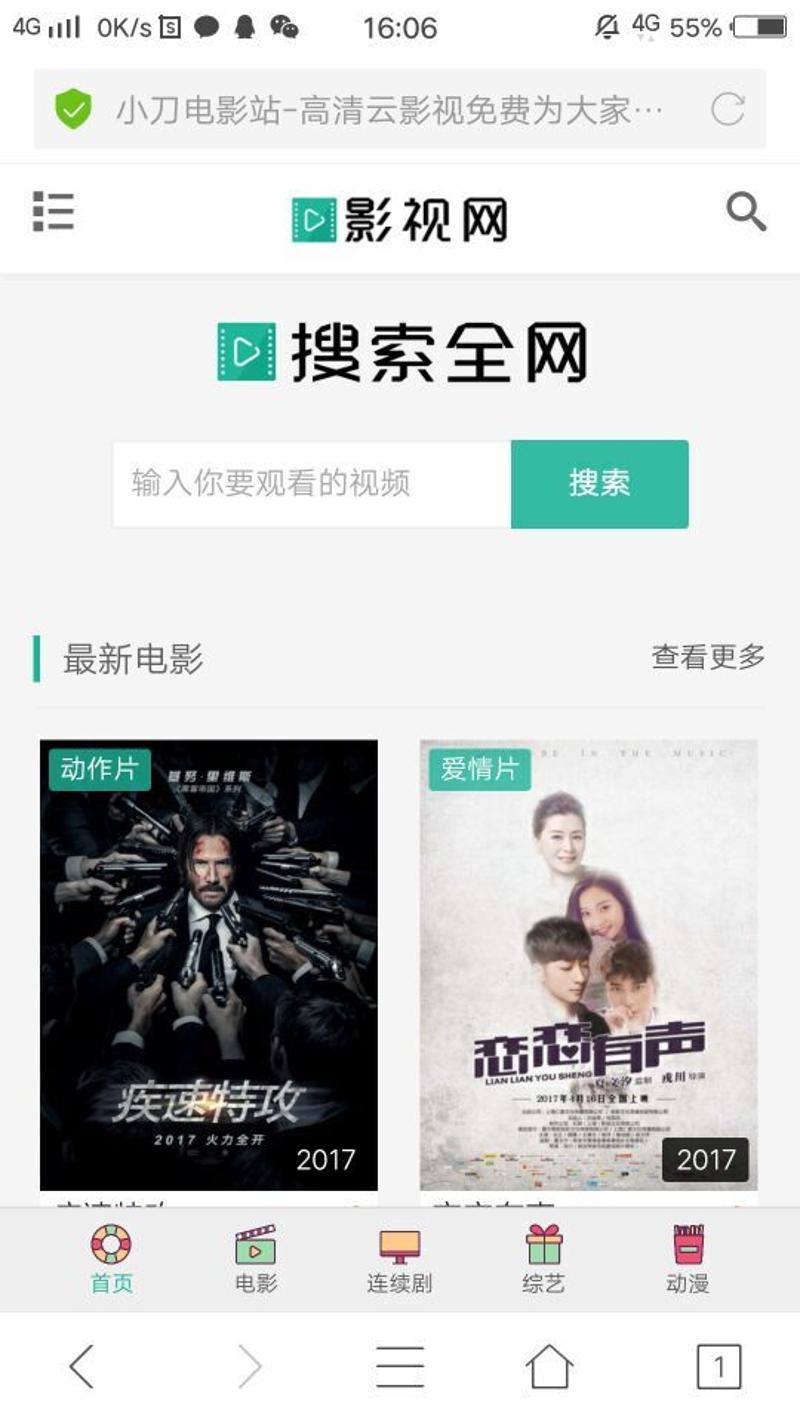The image size is (800, 1422).
Task: Open the magnifier search icon
Action: click(745, 212)
